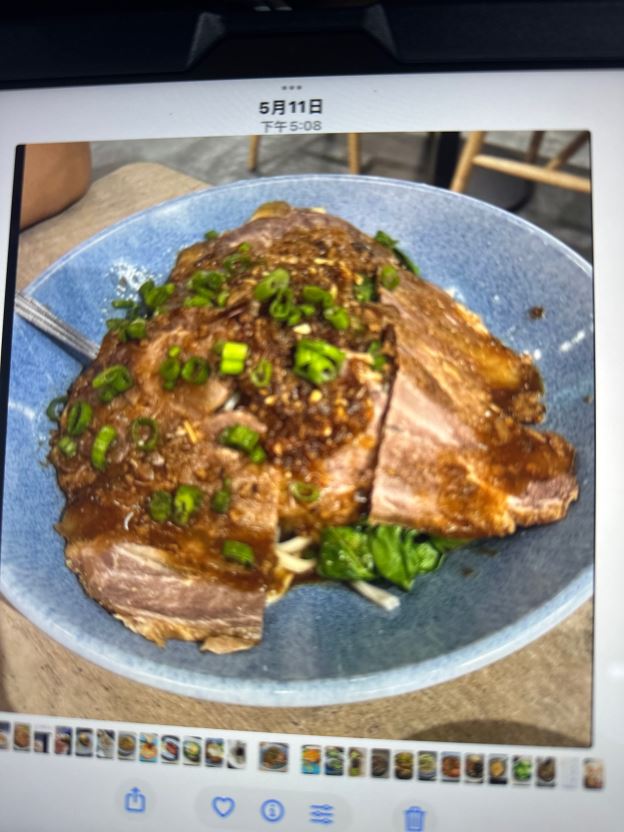This screenshot has width=624, height=832.
Task: Open the edit adjustments sliders icon
Action: pos(322,814)
